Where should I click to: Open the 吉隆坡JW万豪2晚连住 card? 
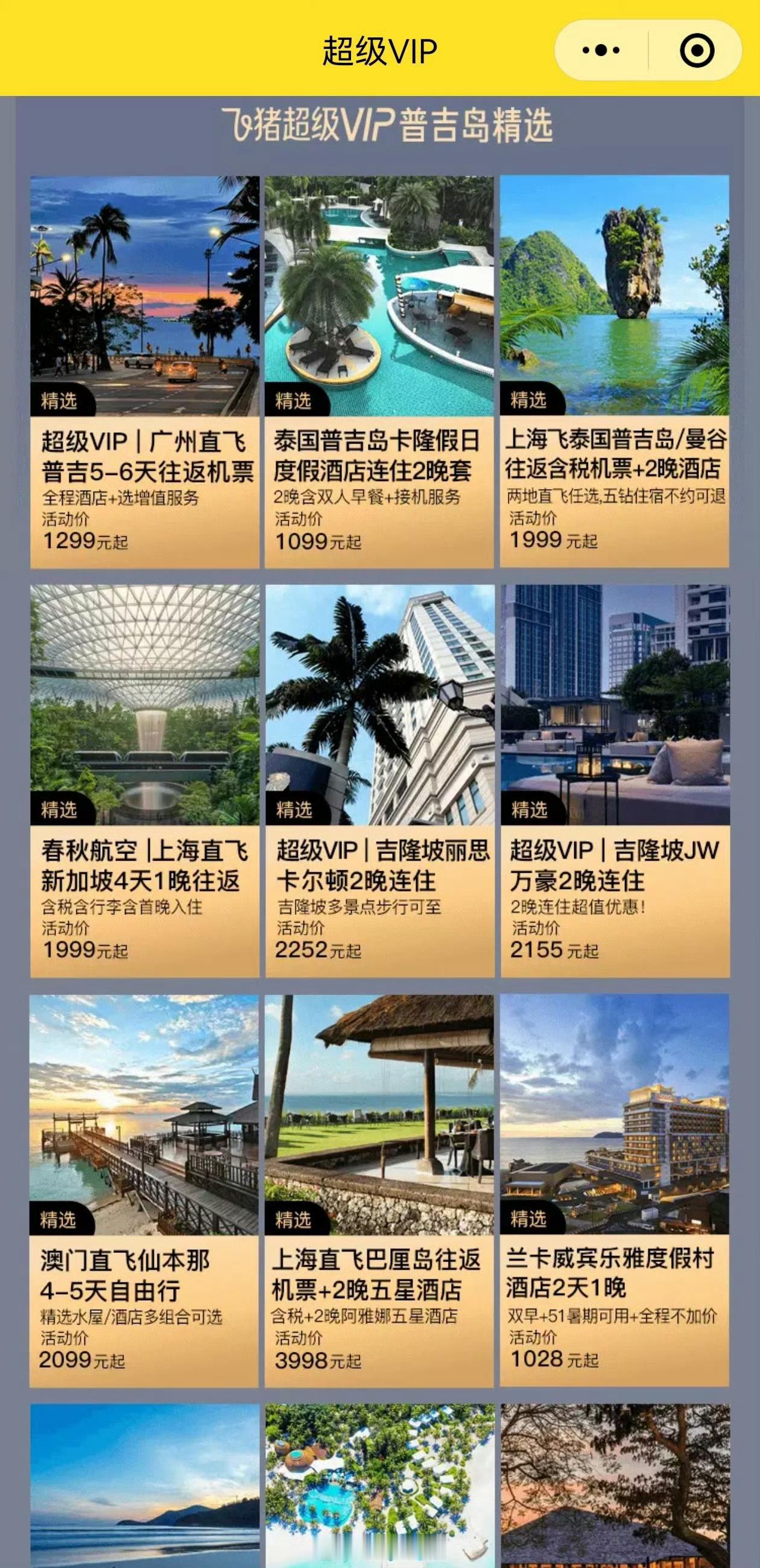pyautogui.click(x=615, y=781)
